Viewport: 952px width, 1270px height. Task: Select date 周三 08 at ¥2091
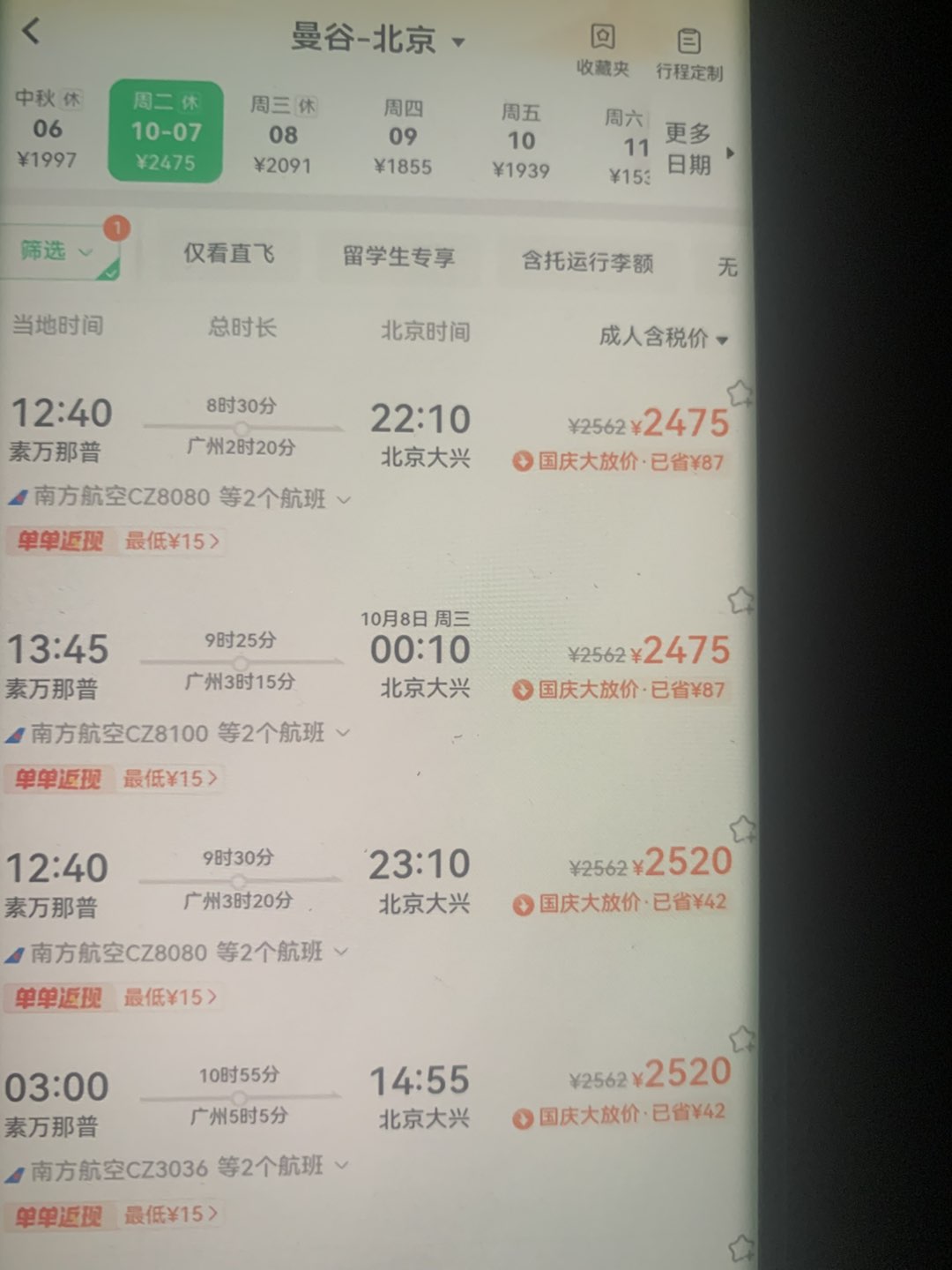pos(282,134)
